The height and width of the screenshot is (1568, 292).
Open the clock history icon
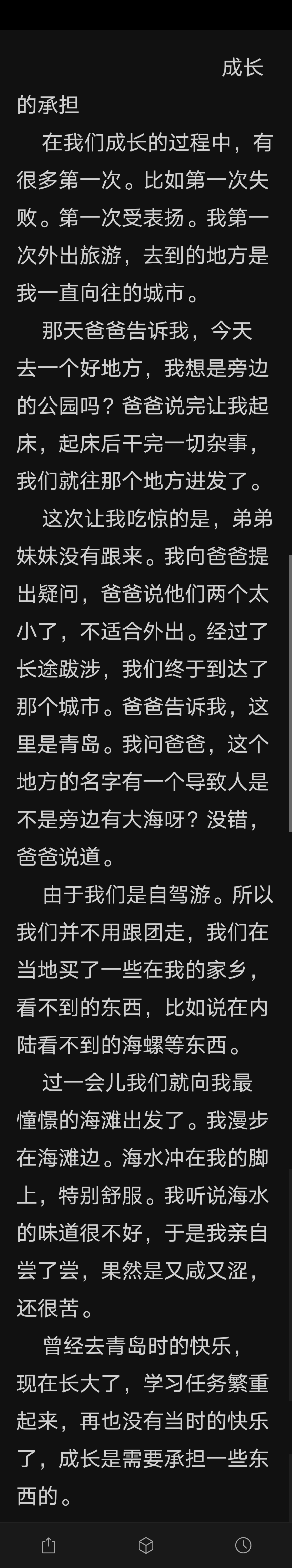coord(243,1545)
